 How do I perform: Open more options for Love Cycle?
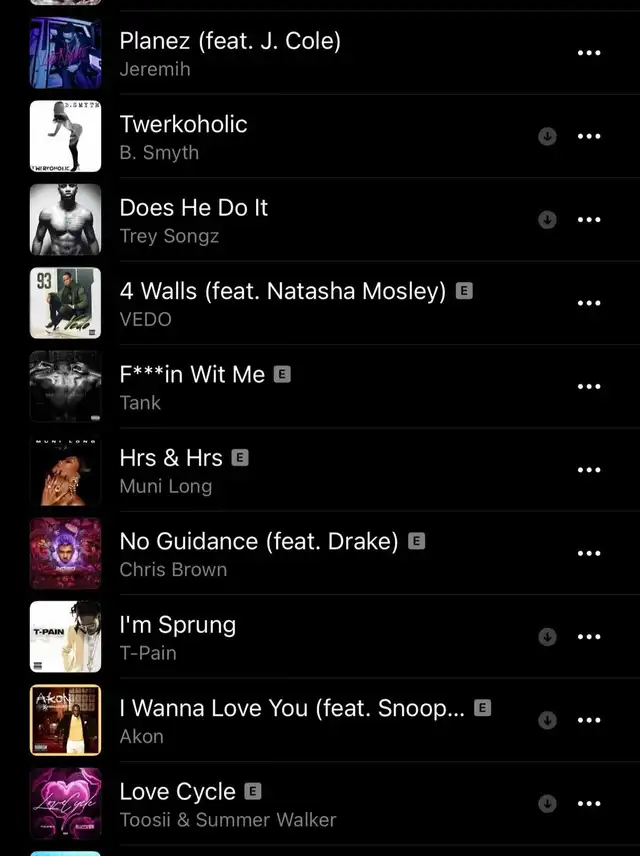pos(590,803)
